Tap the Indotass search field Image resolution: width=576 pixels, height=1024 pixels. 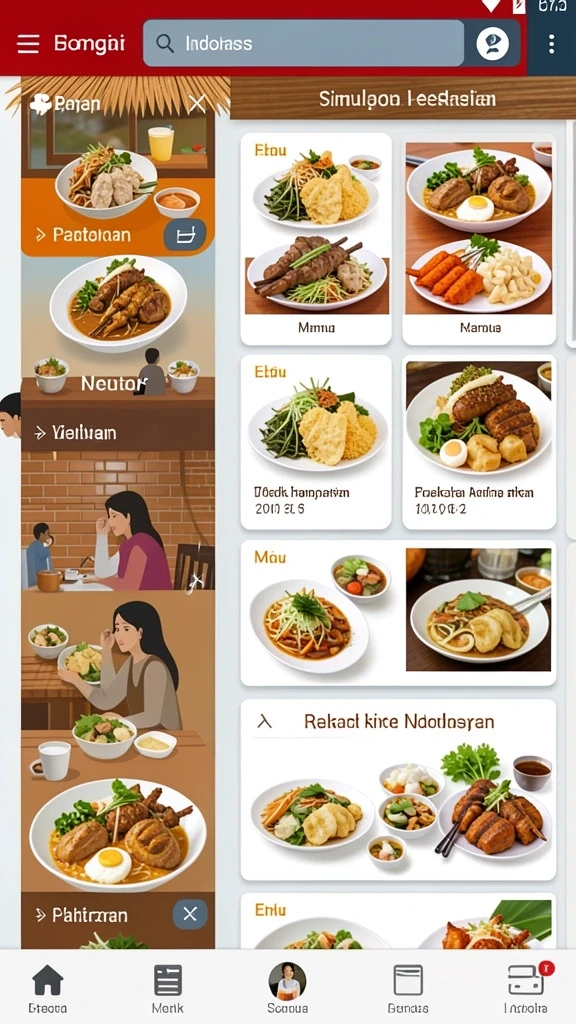[x=304, y=43]
